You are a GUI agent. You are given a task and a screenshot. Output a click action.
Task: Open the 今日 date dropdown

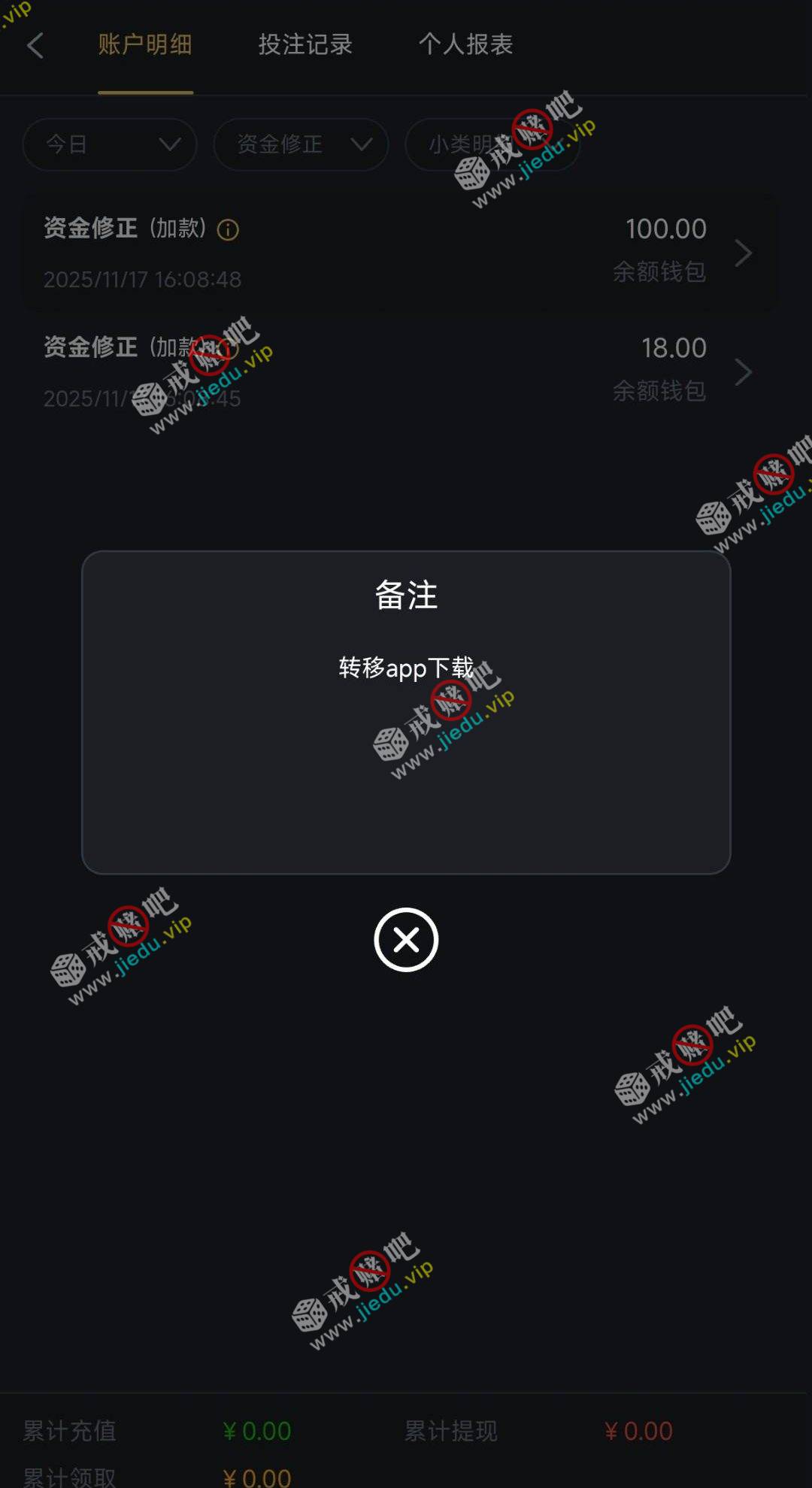[x=110, y=144]
